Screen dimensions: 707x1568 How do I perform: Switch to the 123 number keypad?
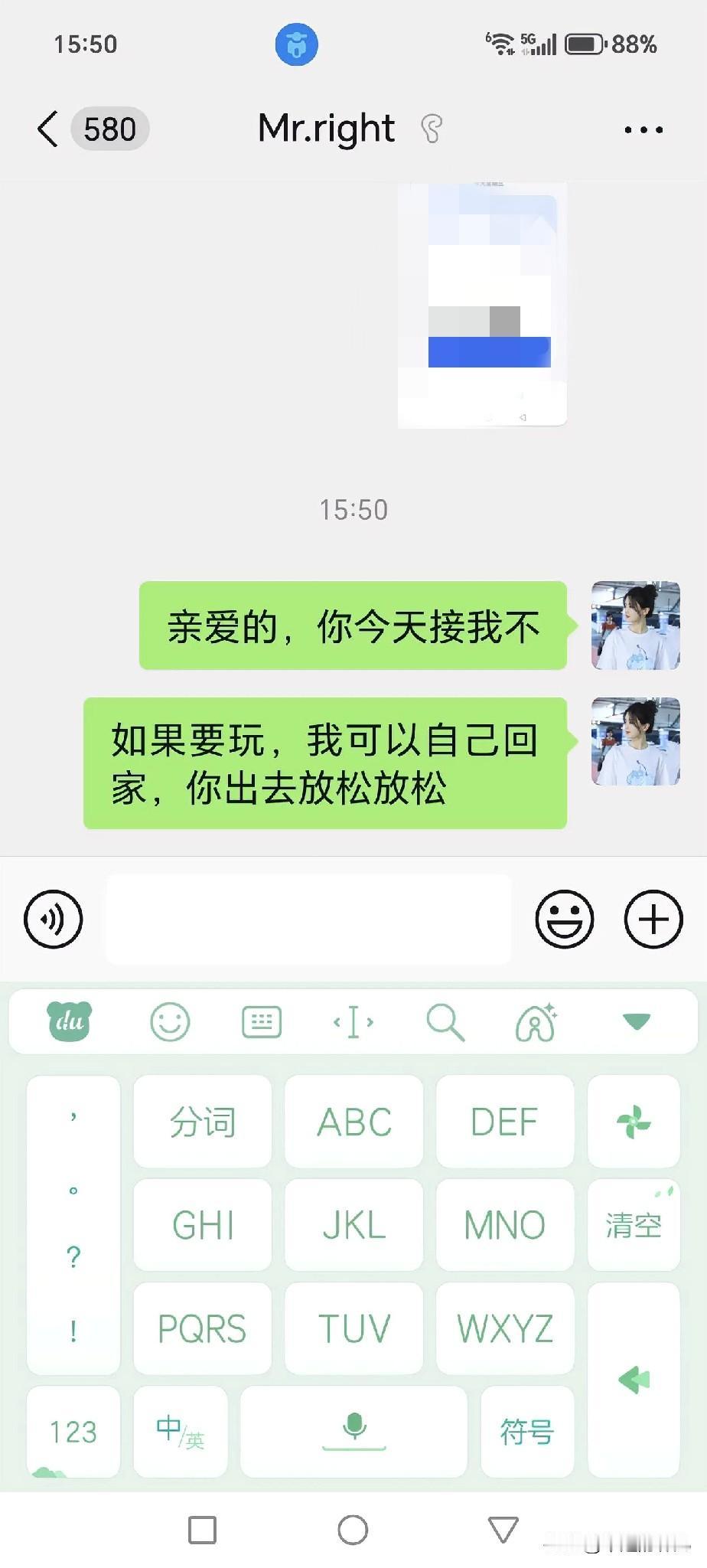(x=73, y=1432)
